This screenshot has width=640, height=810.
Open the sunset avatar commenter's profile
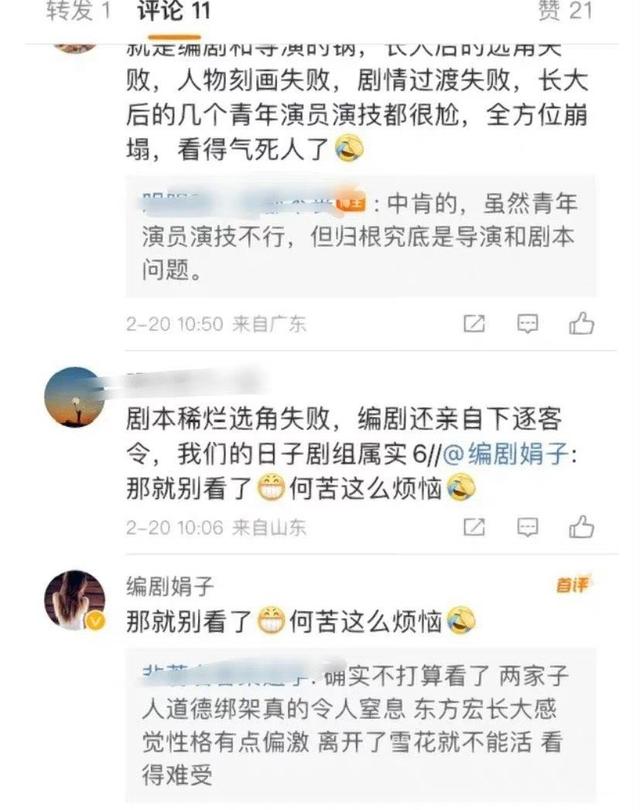74,397
